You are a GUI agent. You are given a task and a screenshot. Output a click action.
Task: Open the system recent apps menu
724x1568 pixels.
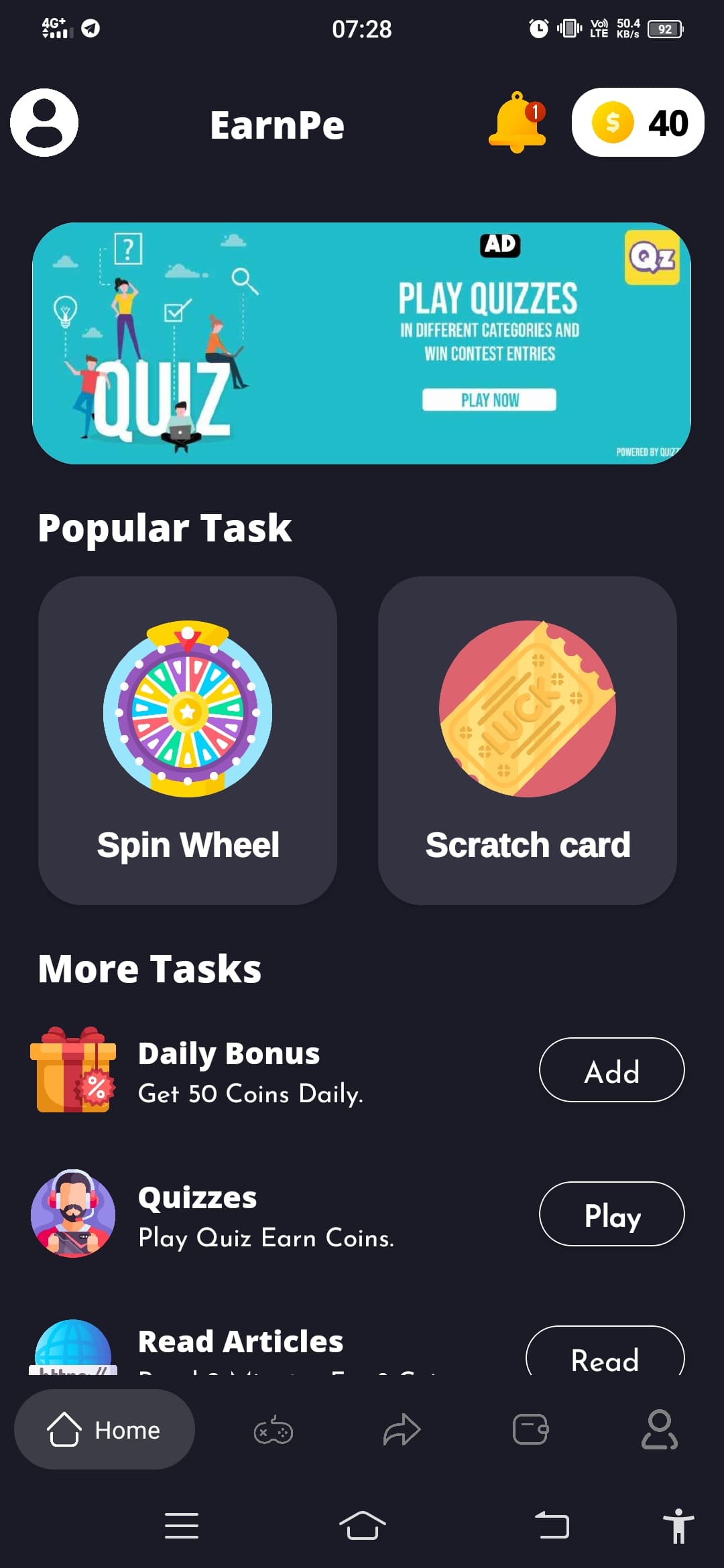[x=182, y=1526]
